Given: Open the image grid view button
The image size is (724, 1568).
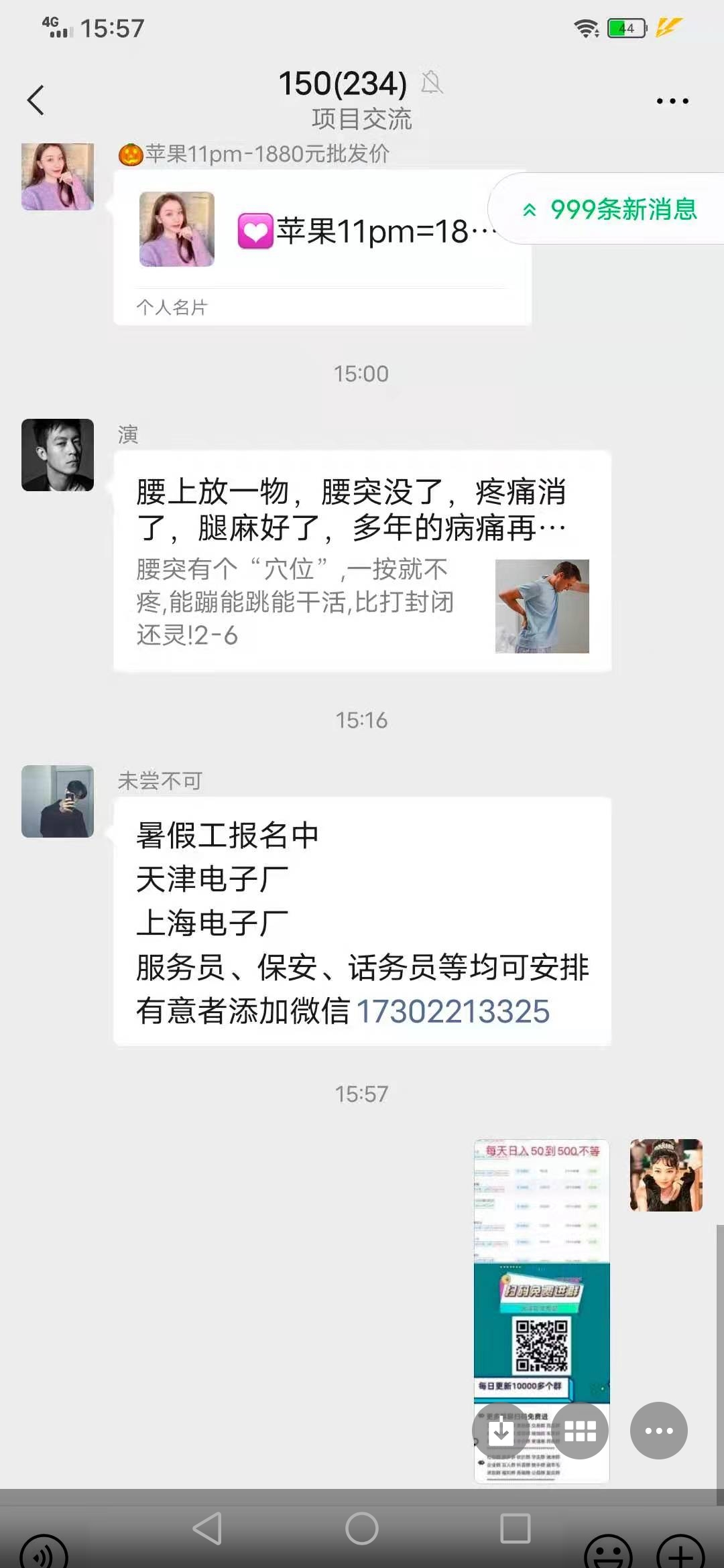Looking at the screenshot, I should 580,1431.
